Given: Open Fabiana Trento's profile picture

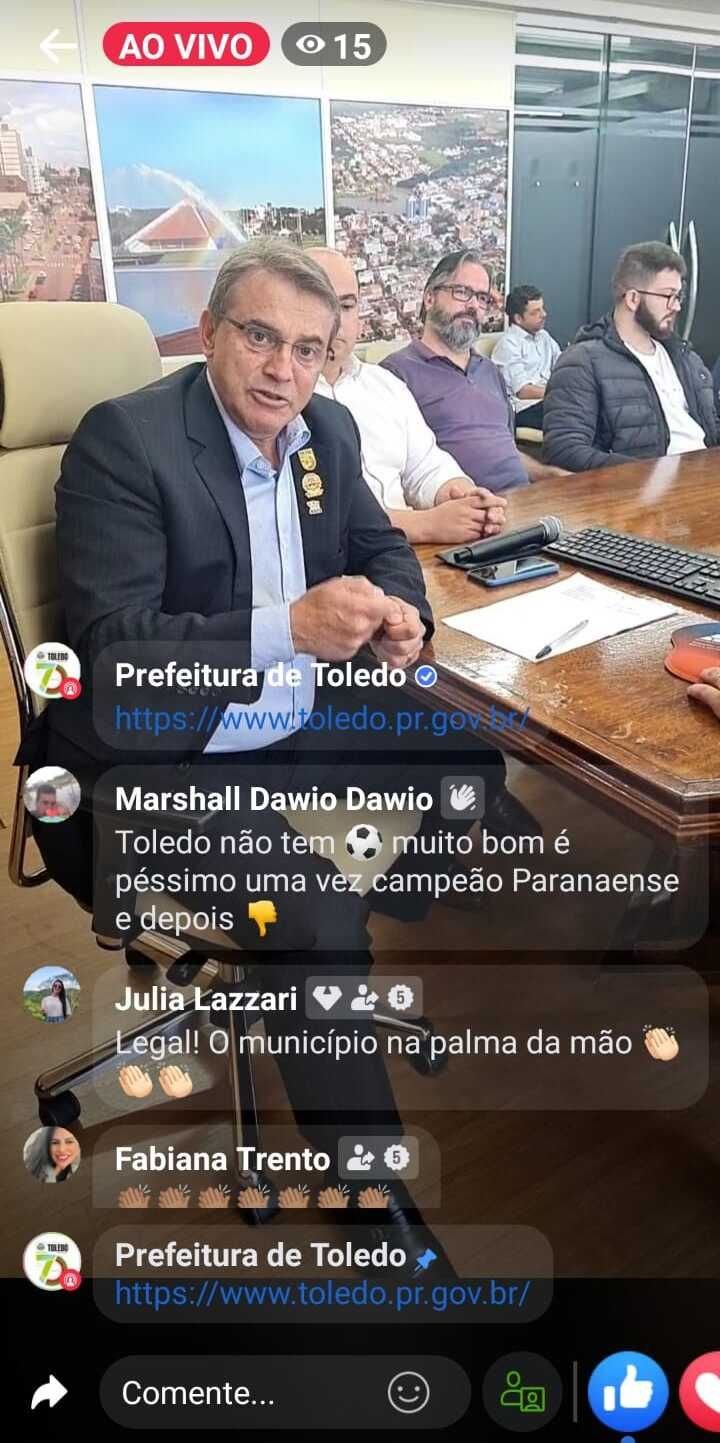Looking at the screenshot, I should (x=52, y=1155).
